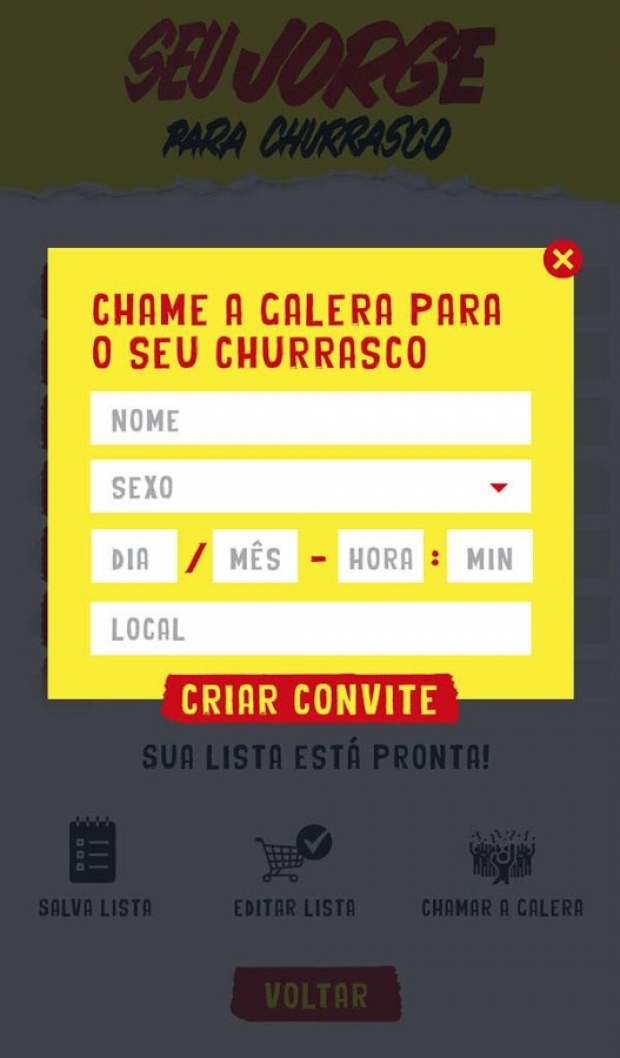This screenshot has height=1058, width=620.
Task: Expand the Sexo dropdown
Action: point(310,486)
